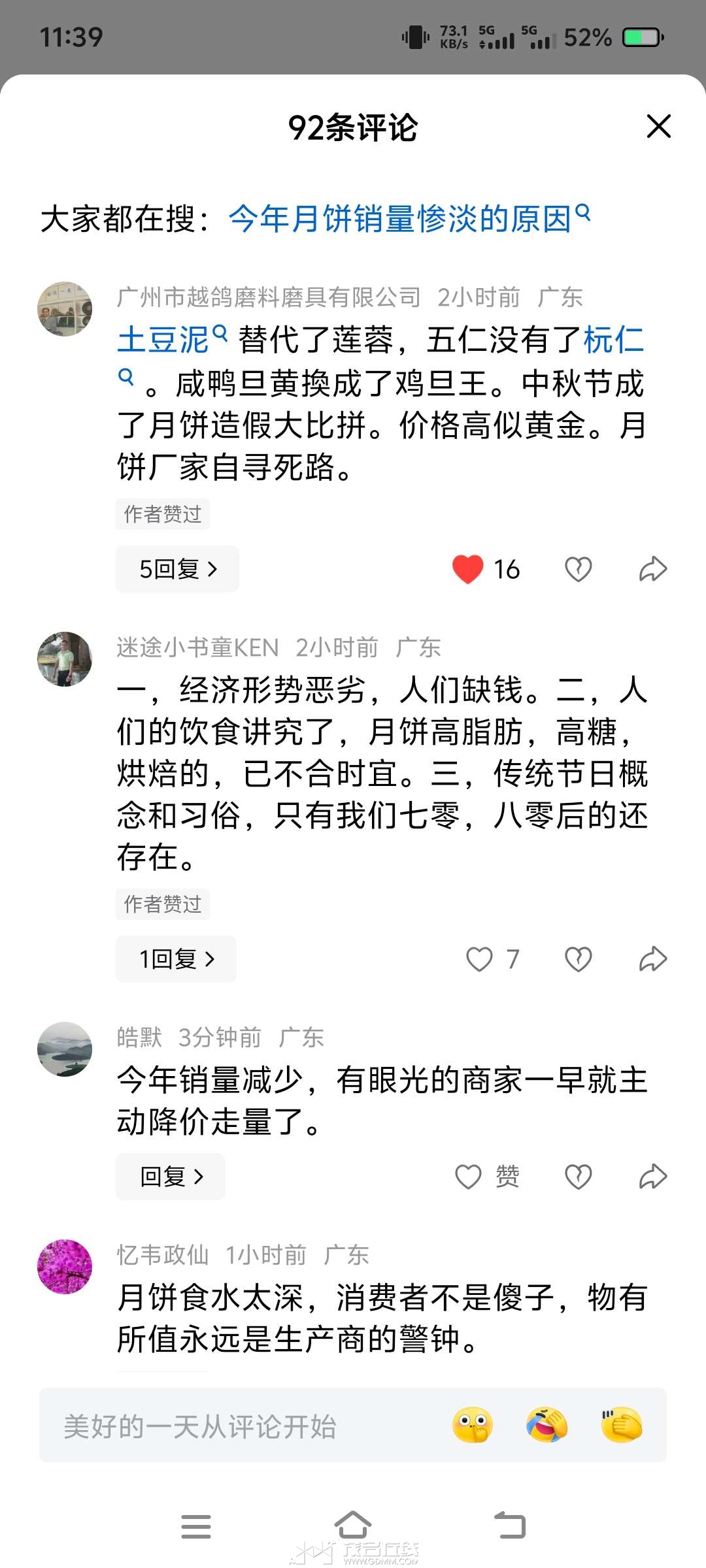This screenshot has width=706, height=1568.
Task: Tap the 土豆泥 search keyword link
Action: (163, 340)
